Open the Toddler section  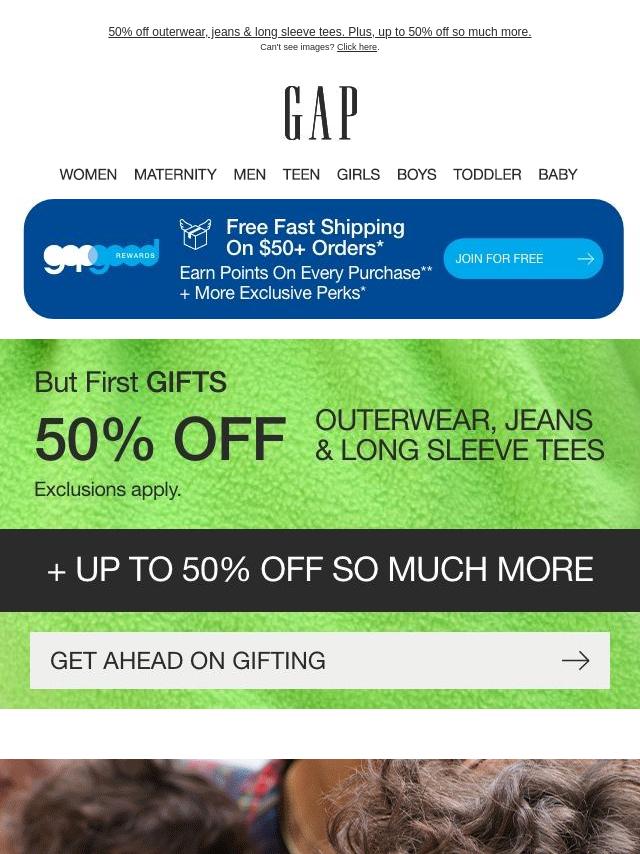click(x=487, y=174)
